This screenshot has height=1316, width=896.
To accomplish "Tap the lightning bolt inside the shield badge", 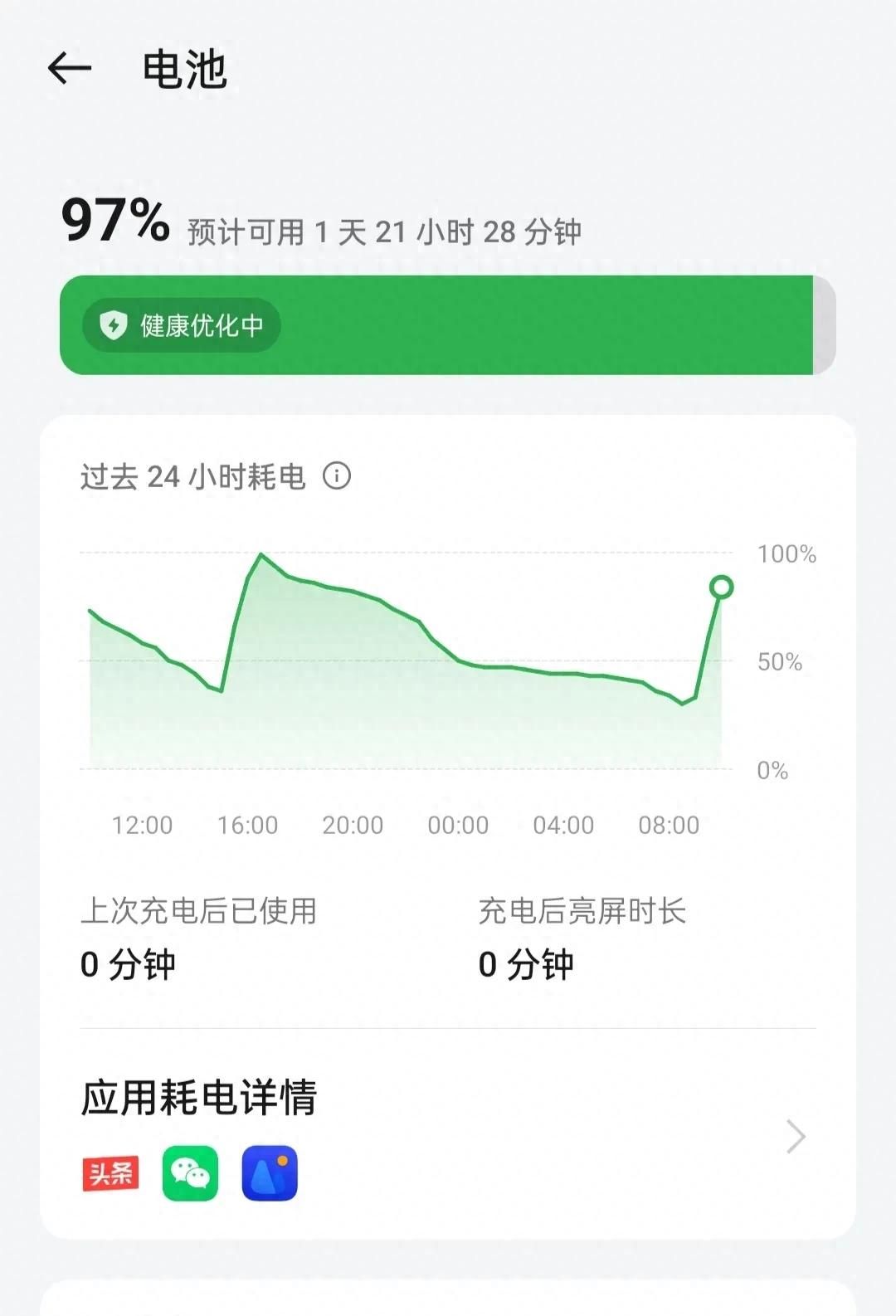I will click(112, 327).
